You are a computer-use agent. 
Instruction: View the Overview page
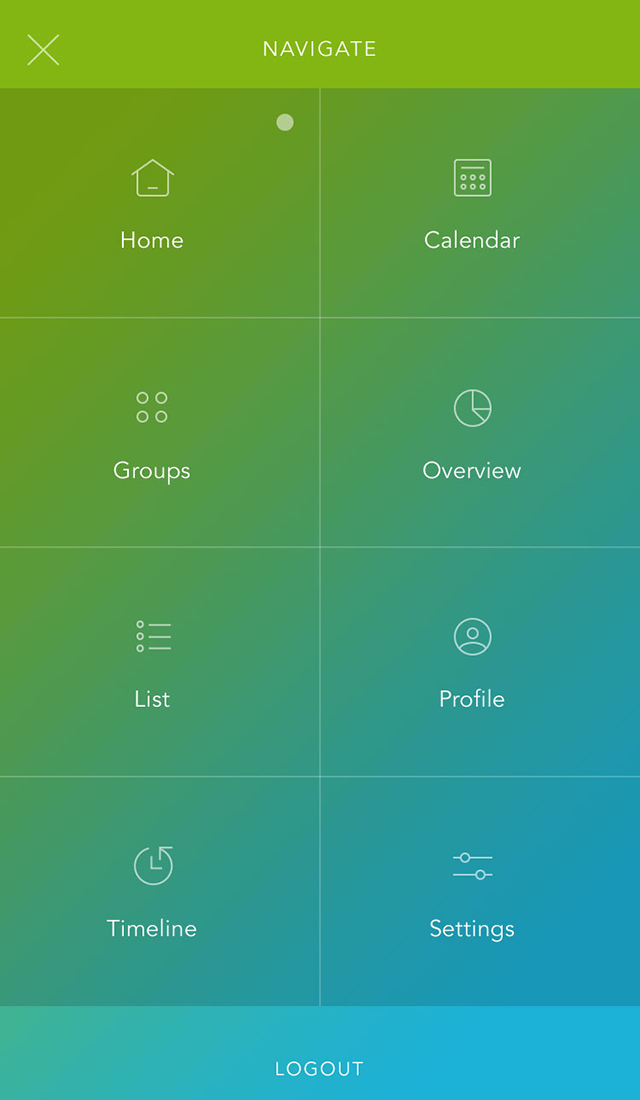point(472,433)
